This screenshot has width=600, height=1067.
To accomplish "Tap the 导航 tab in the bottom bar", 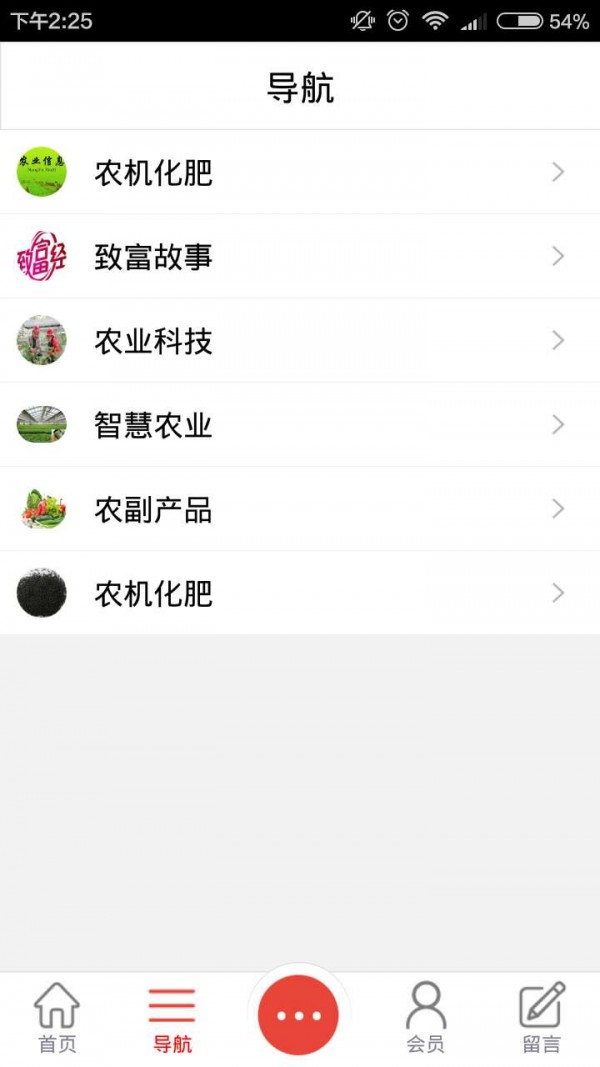I will pos(172,1018).
